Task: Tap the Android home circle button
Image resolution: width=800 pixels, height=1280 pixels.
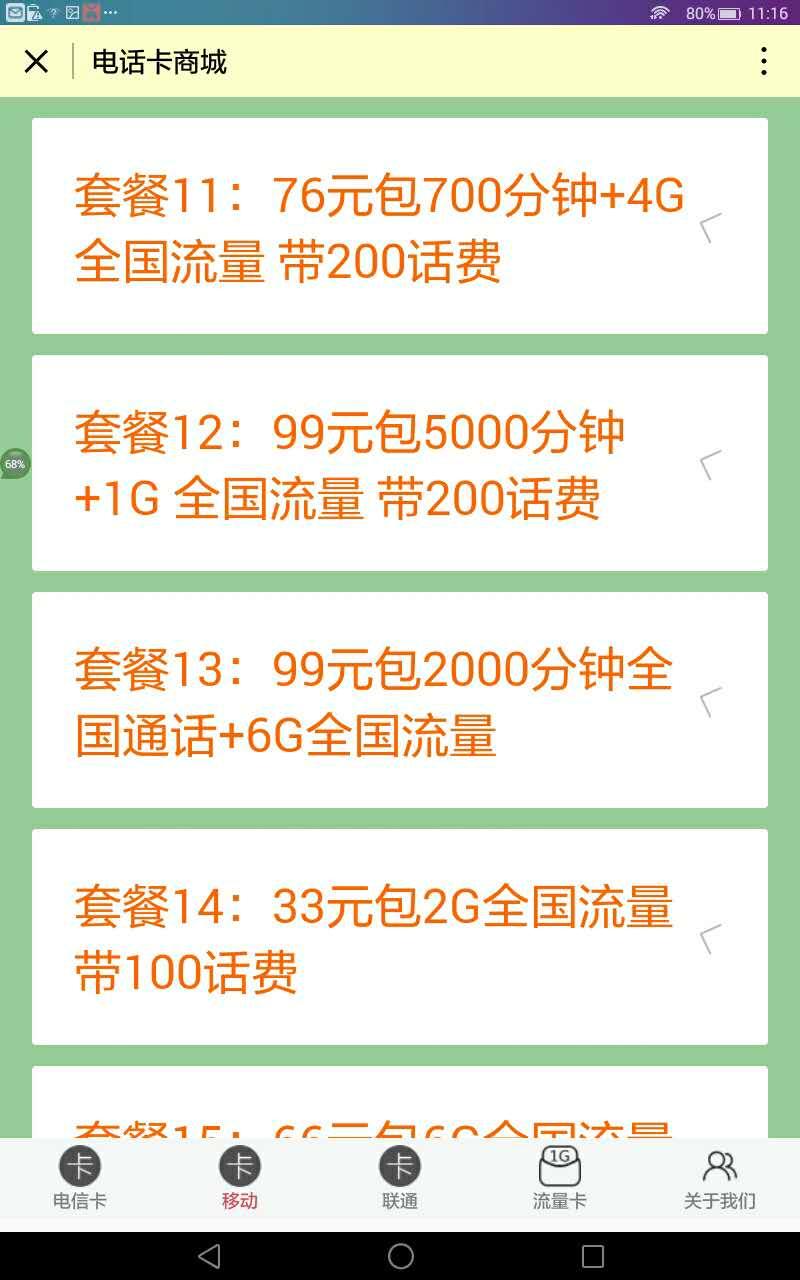Action: 400,1256
